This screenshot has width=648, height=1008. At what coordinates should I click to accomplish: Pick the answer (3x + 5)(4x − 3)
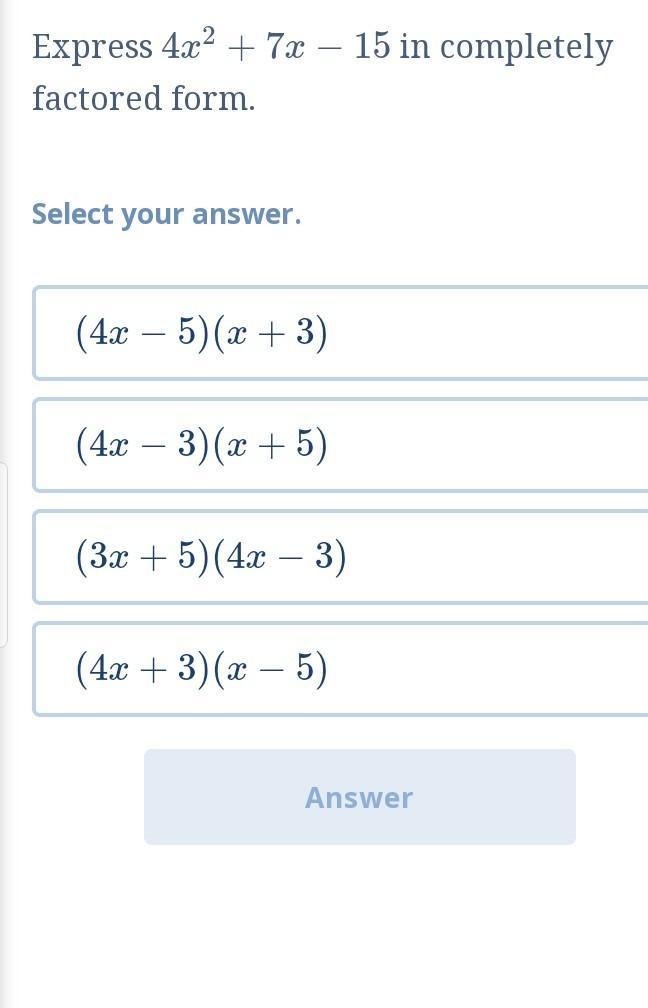[x=340, y=557]
